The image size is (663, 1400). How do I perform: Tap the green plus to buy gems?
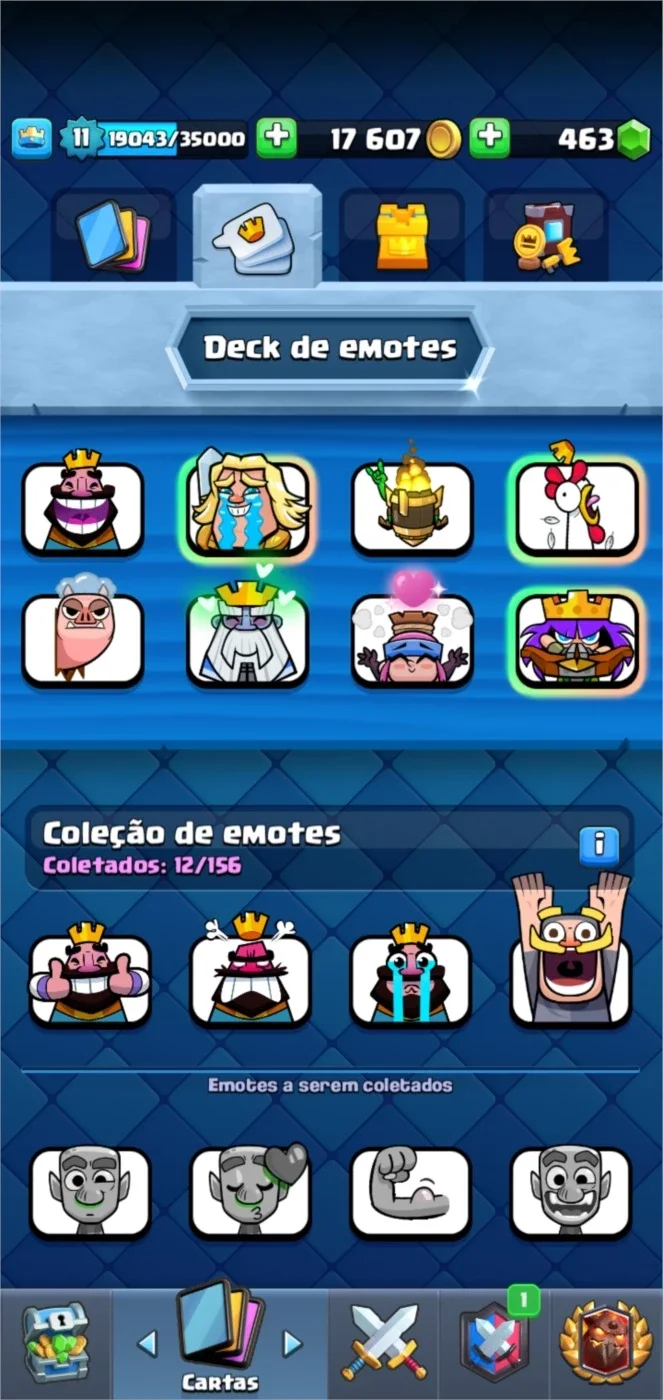coord(490,139)
